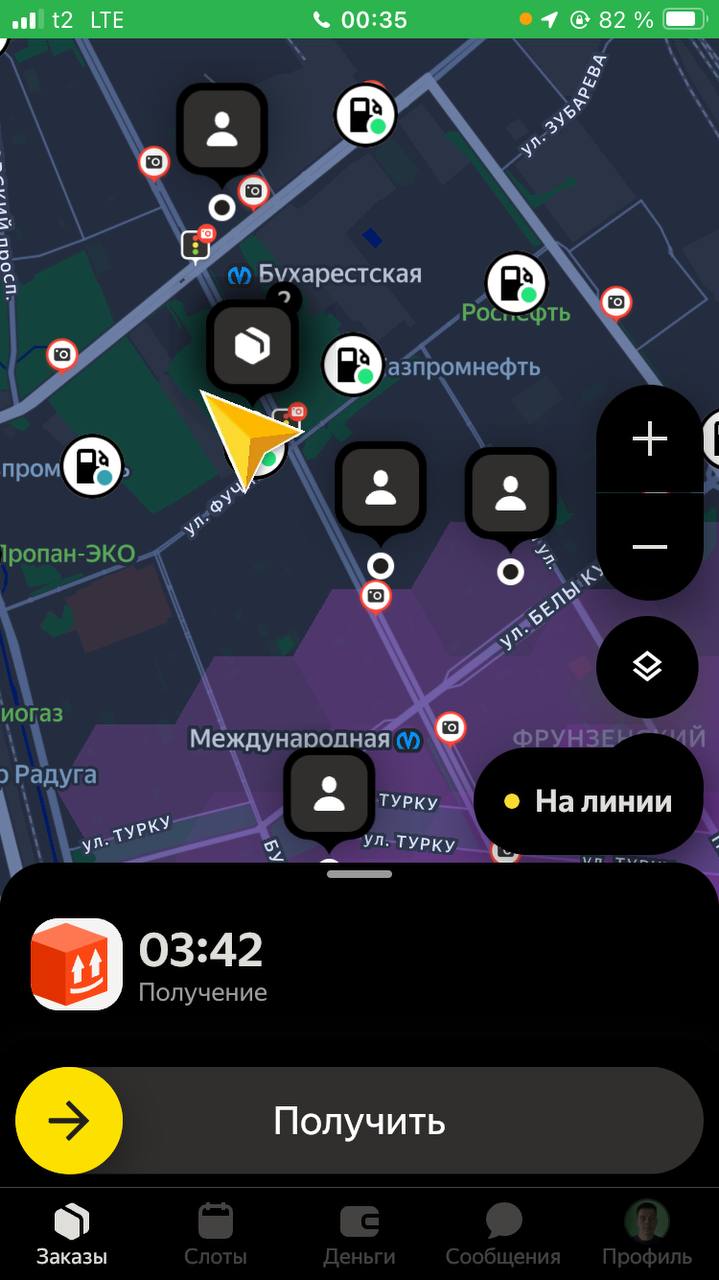The height and width of the screenshot is (1280, 719).
Task: Go to the Деньги tab
Action: coord(359,1236)
